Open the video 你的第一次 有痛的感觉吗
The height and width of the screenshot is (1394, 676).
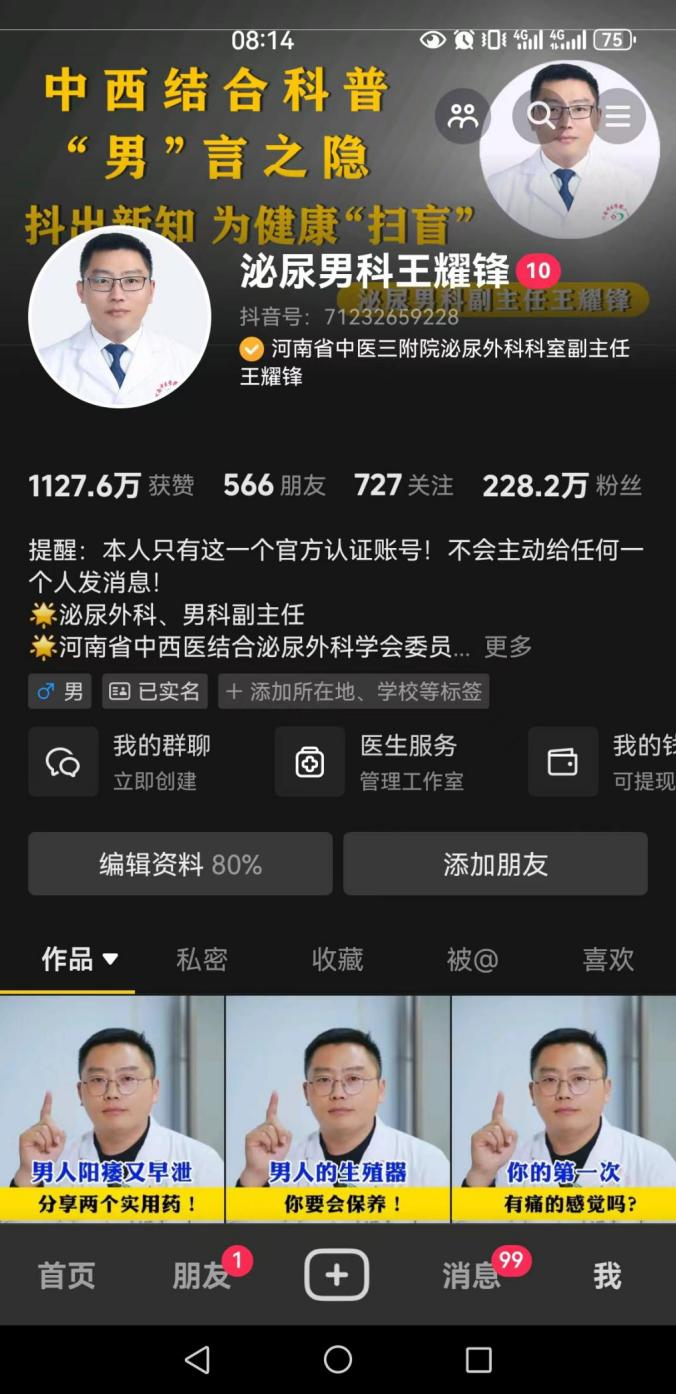click(564, 1108)
